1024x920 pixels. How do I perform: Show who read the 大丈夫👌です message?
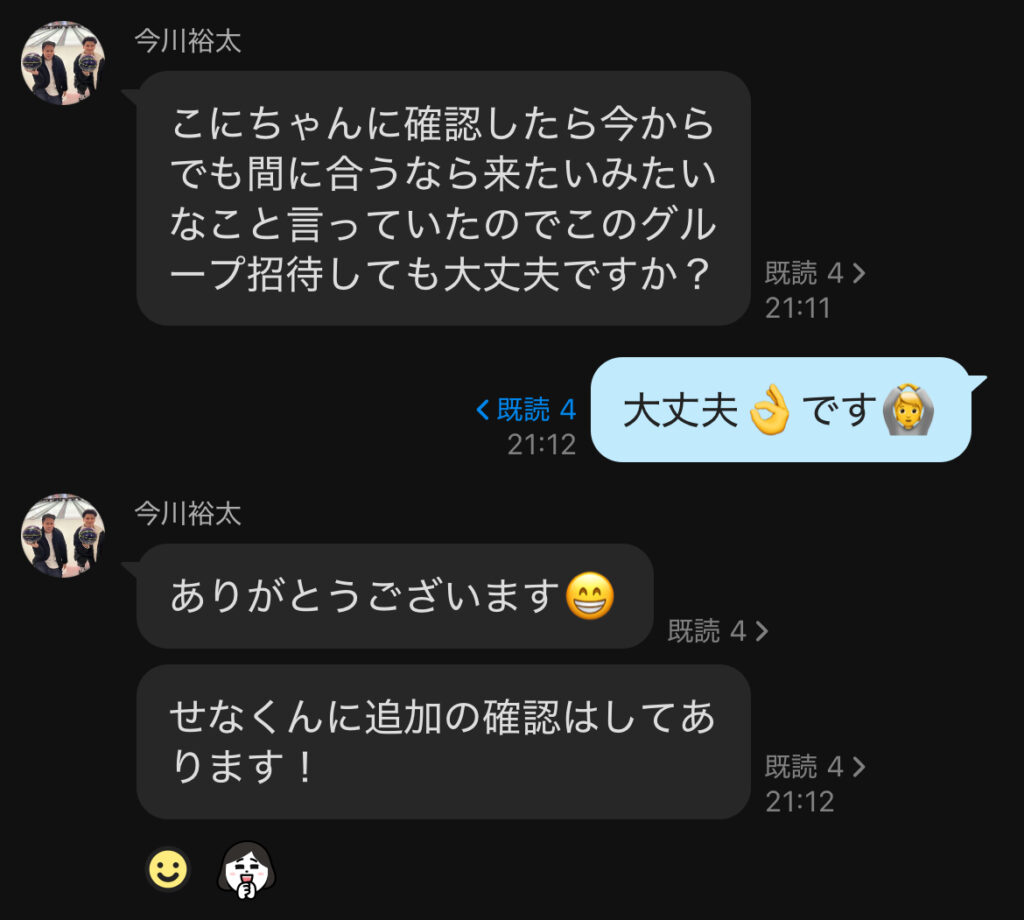[526, 409]
